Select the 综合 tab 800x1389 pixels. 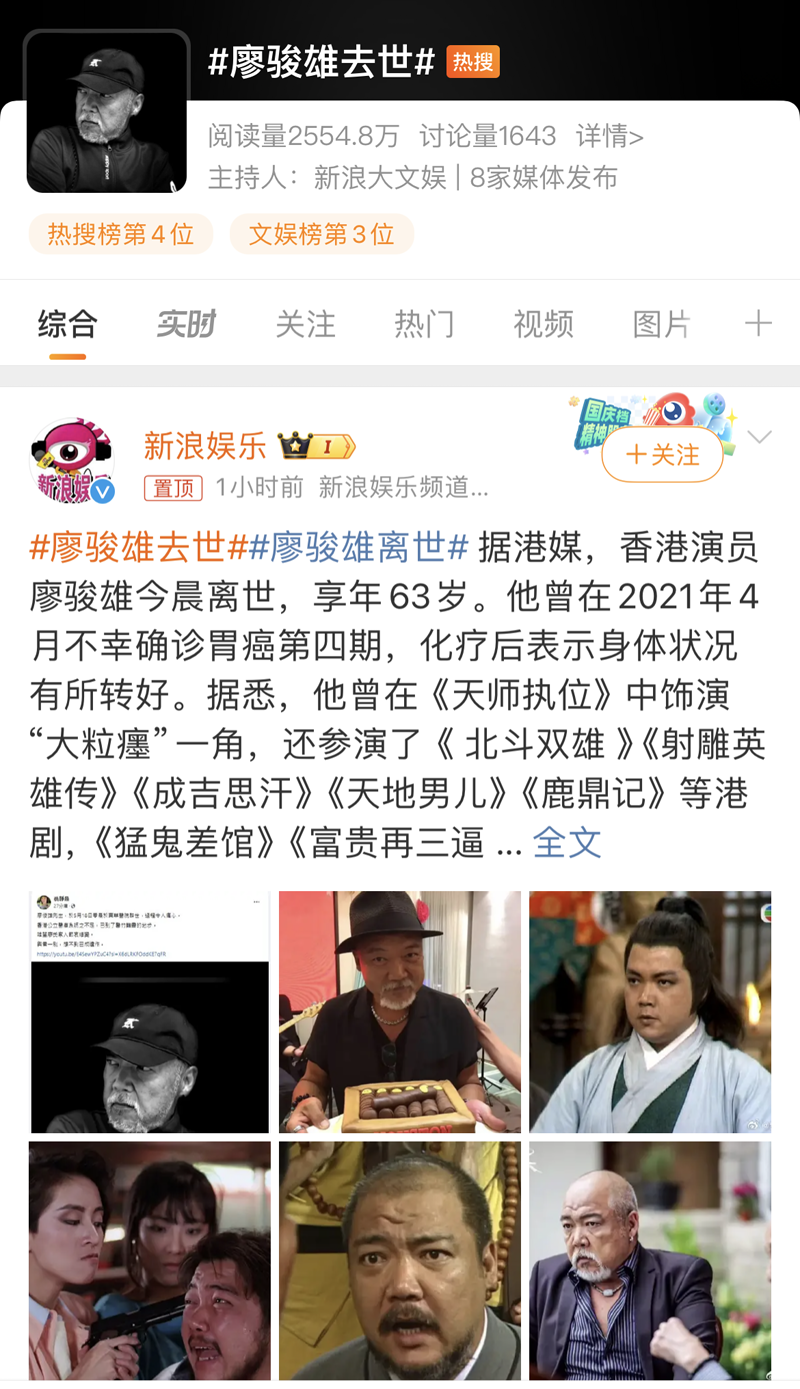coord(68,324)
